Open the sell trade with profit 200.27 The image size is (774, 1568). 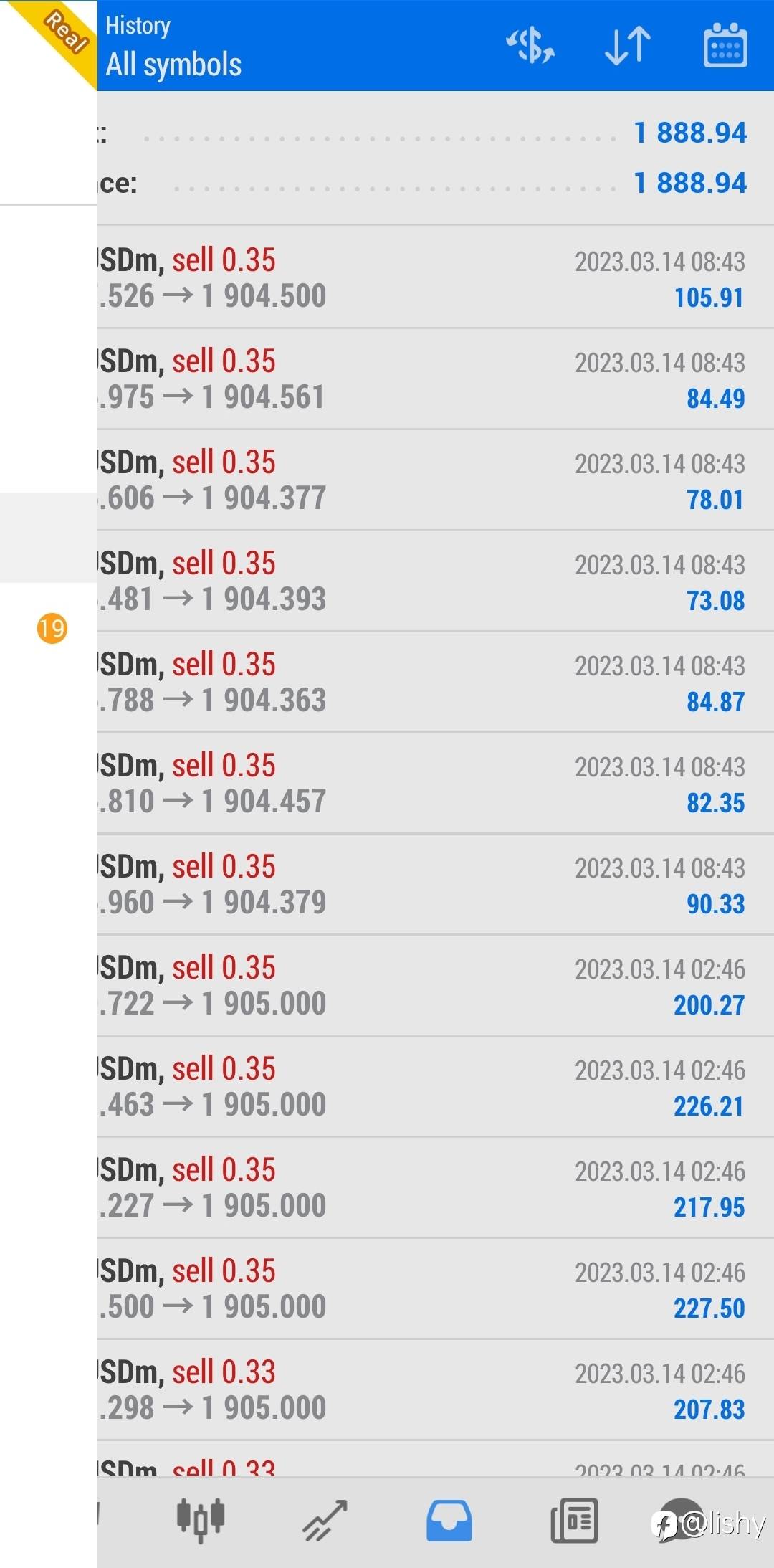(436, 986)
